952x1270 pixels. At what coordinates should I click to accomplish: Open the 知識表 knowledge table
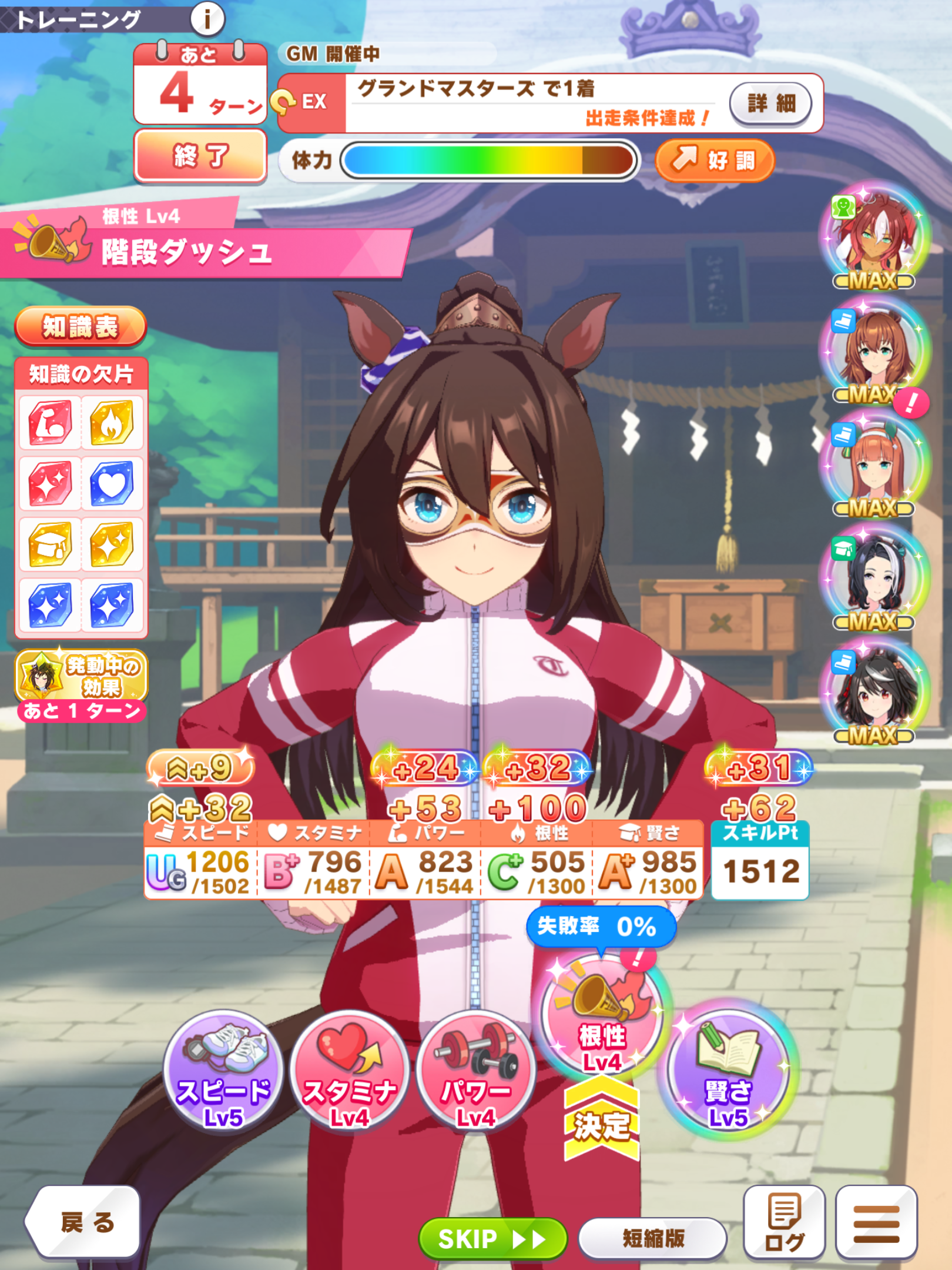pyautogui.click(x=81, y=326)
